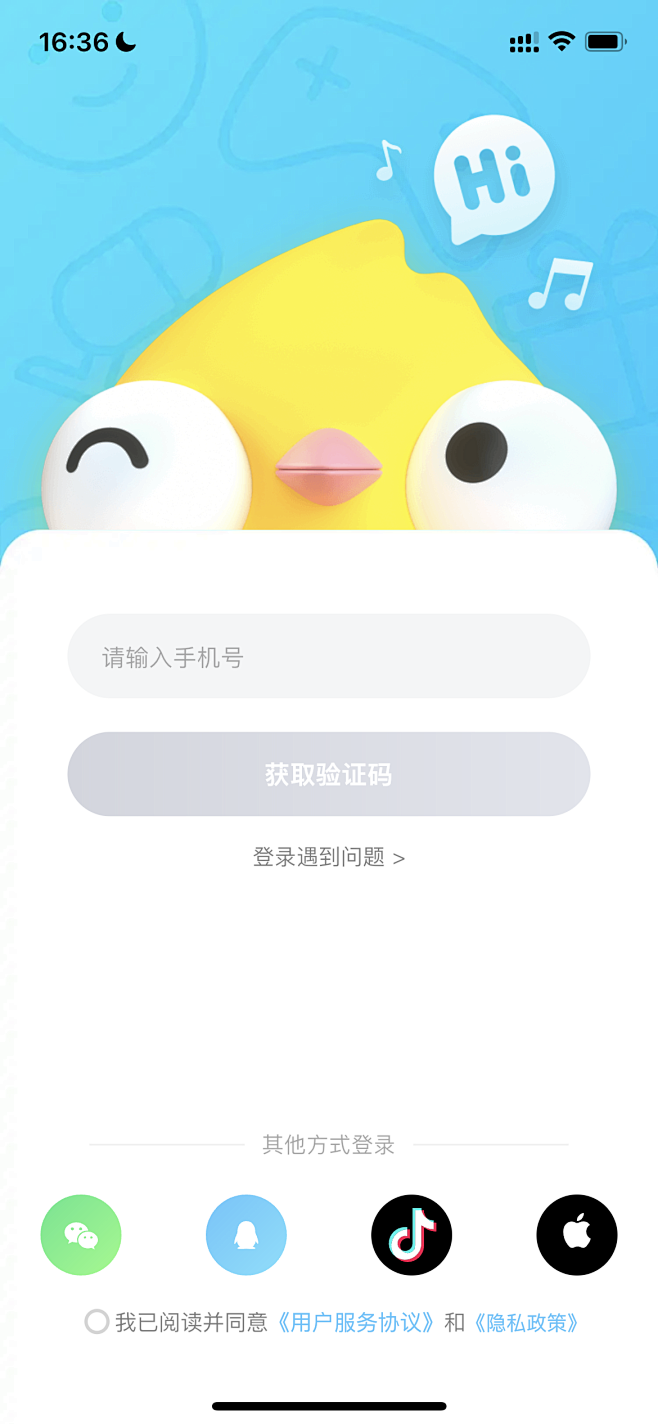
Task: Tap the 获取验证码 button
Action: coord(328,774)
